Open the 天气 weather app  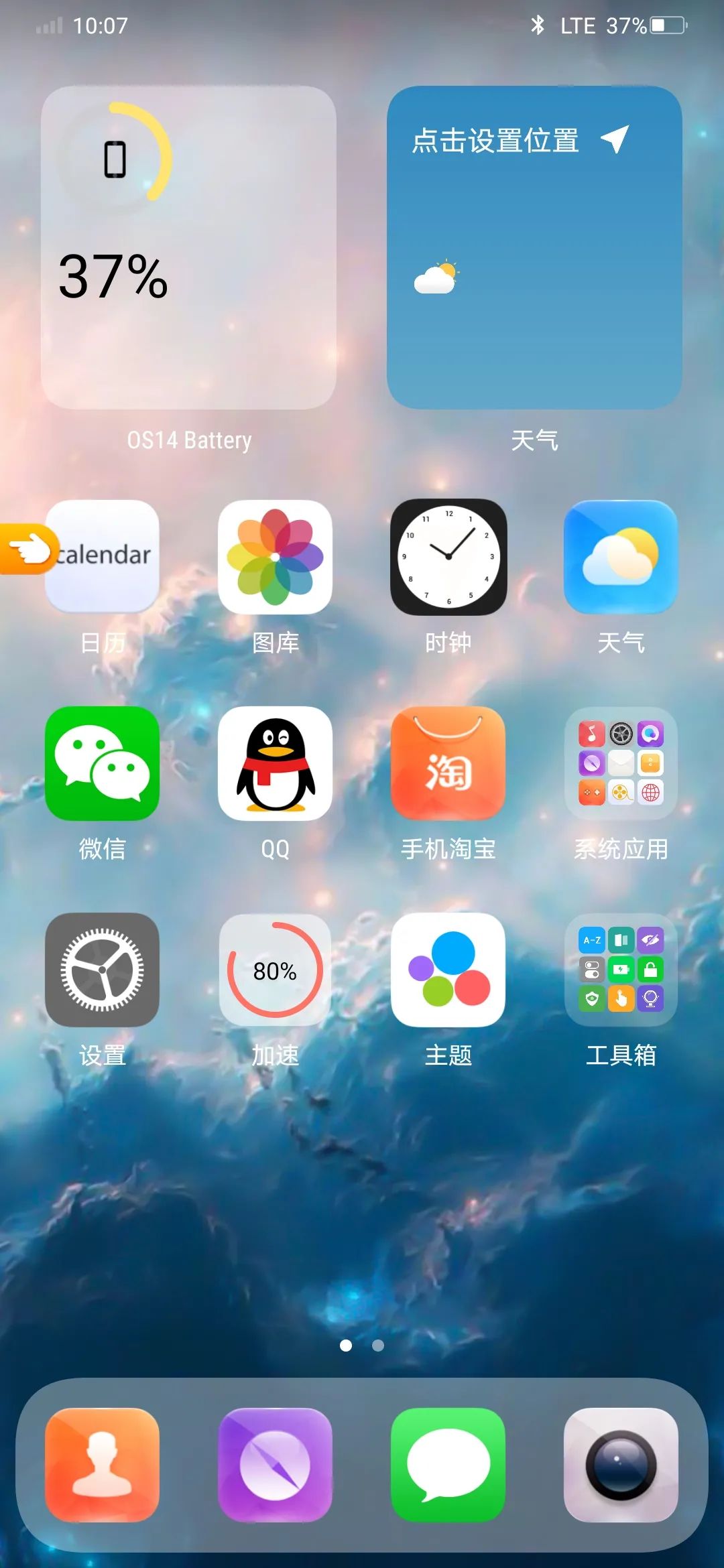coord(620,558)
